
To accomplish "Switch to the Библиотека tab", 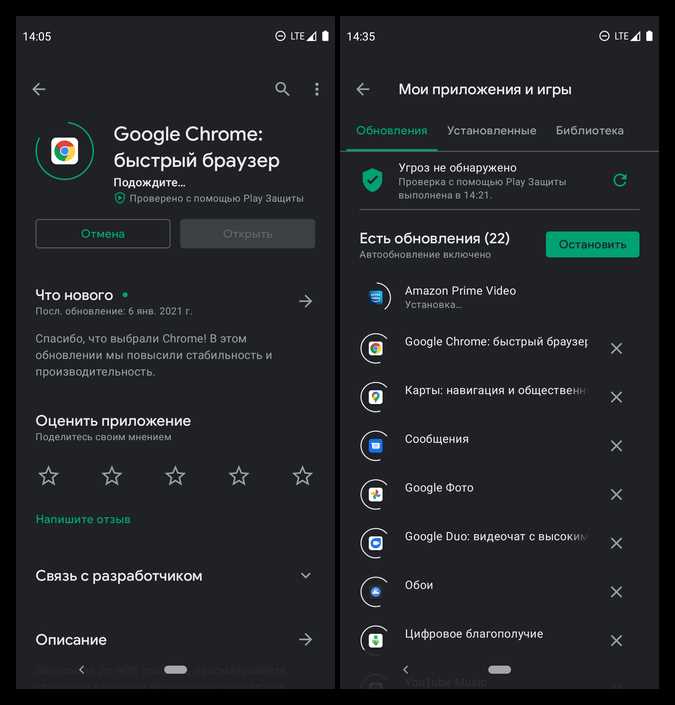I will pos(590,130).
